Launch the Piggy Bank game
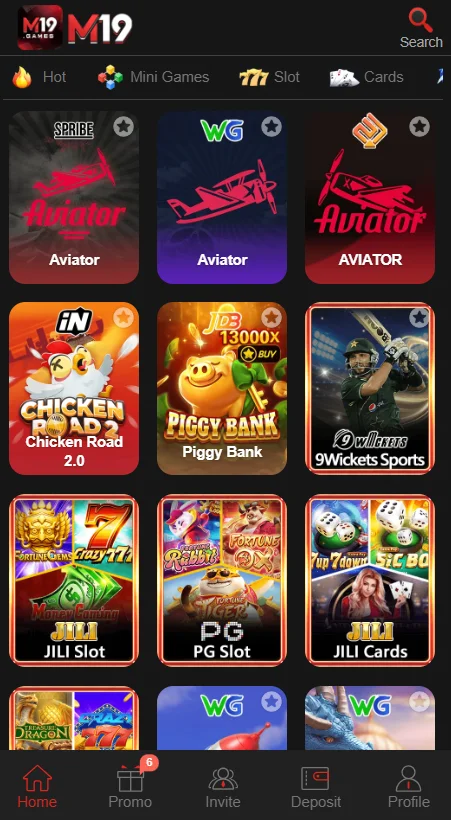451x820 pixels. pyautogui.click(x=222, y=388)
